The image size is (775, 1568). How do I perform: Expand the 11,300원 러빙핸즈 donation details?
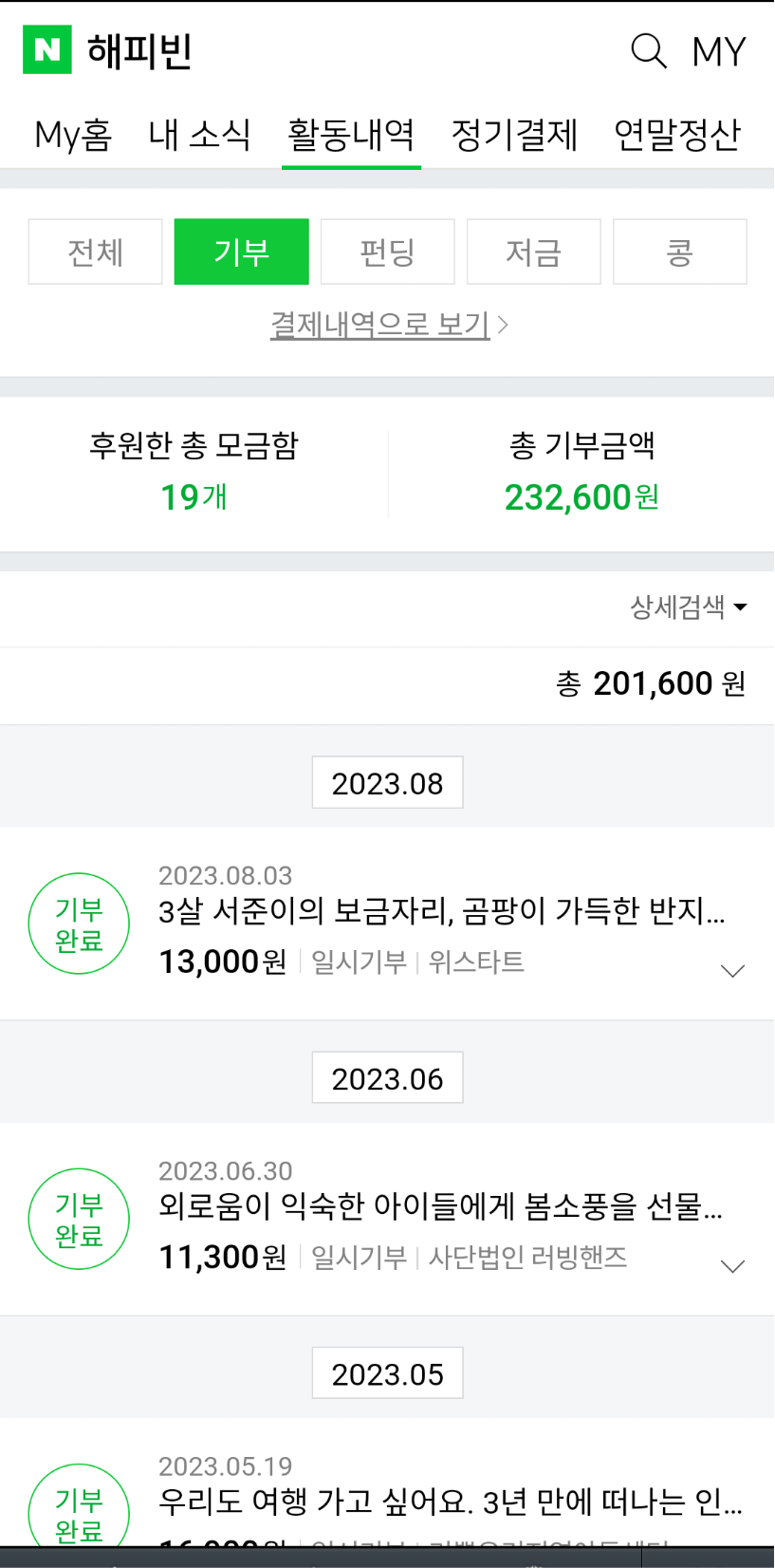click(731, 1265)
